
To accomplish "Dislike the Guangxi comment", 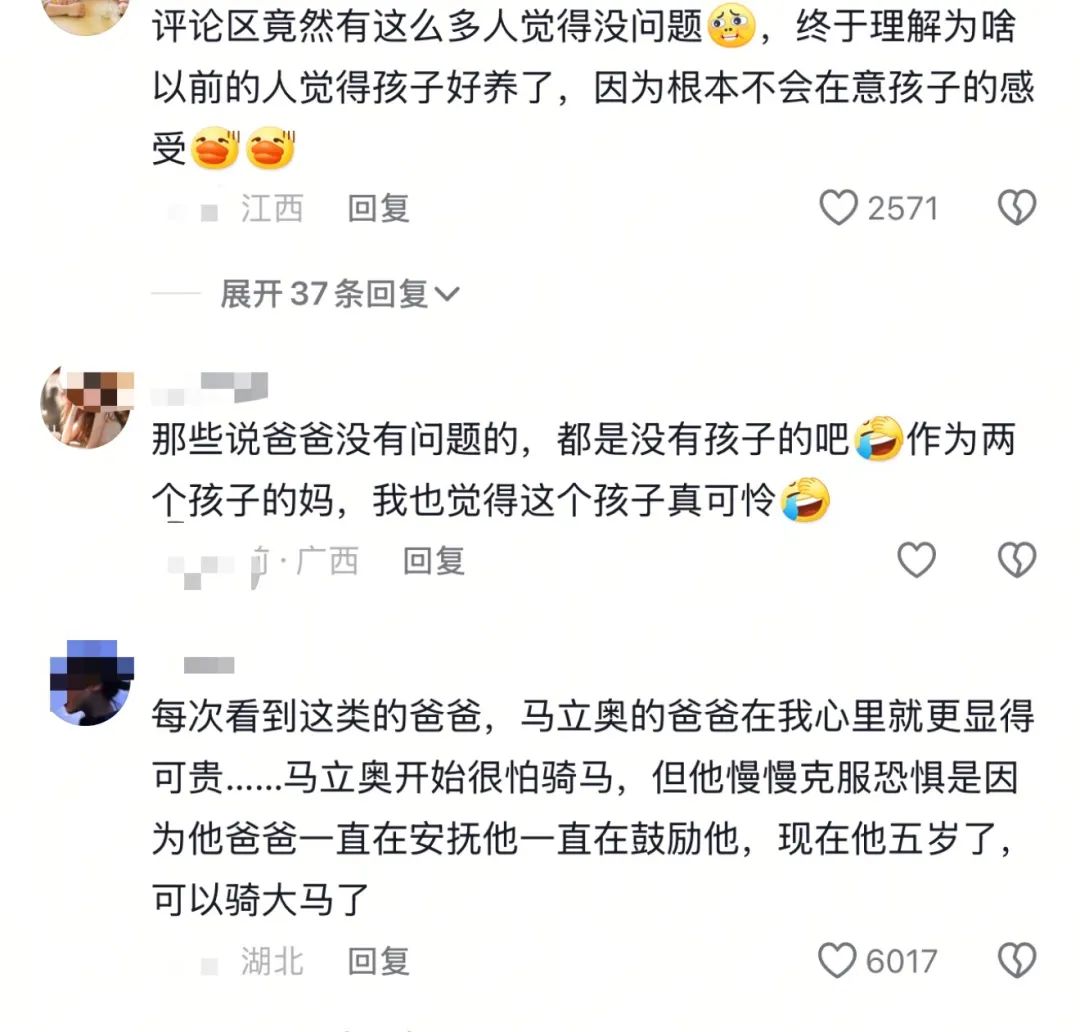I will coord(1017,560).
